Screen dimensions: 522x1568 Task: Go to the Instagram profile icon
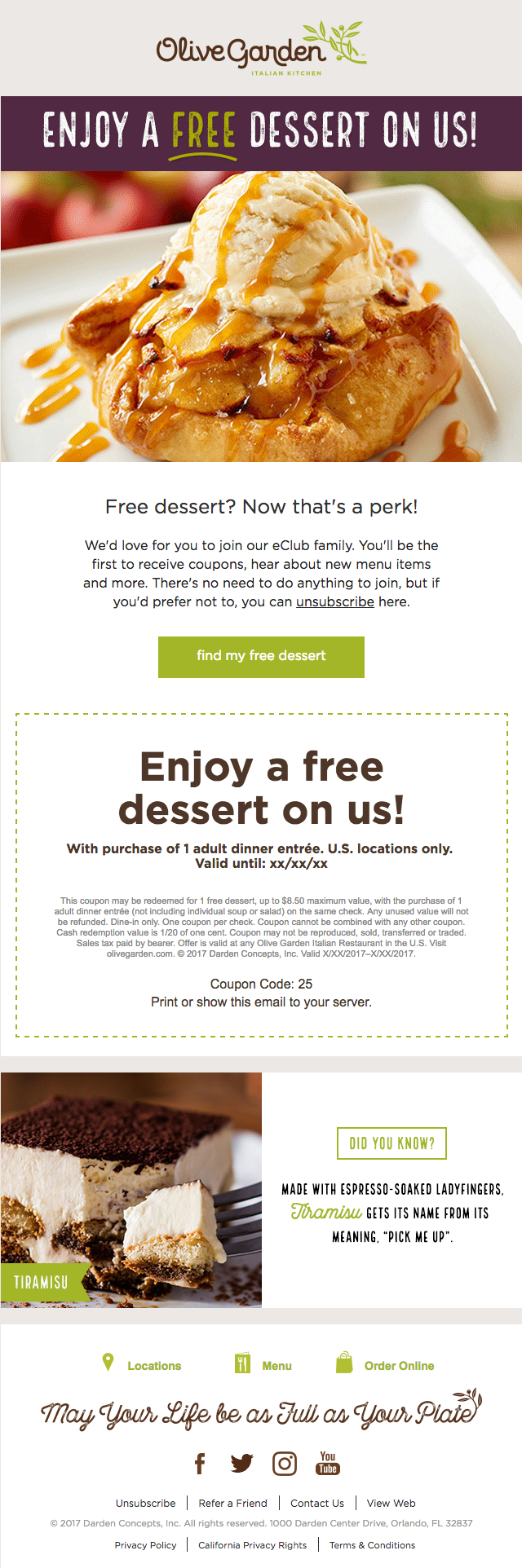coord(284,1464)
